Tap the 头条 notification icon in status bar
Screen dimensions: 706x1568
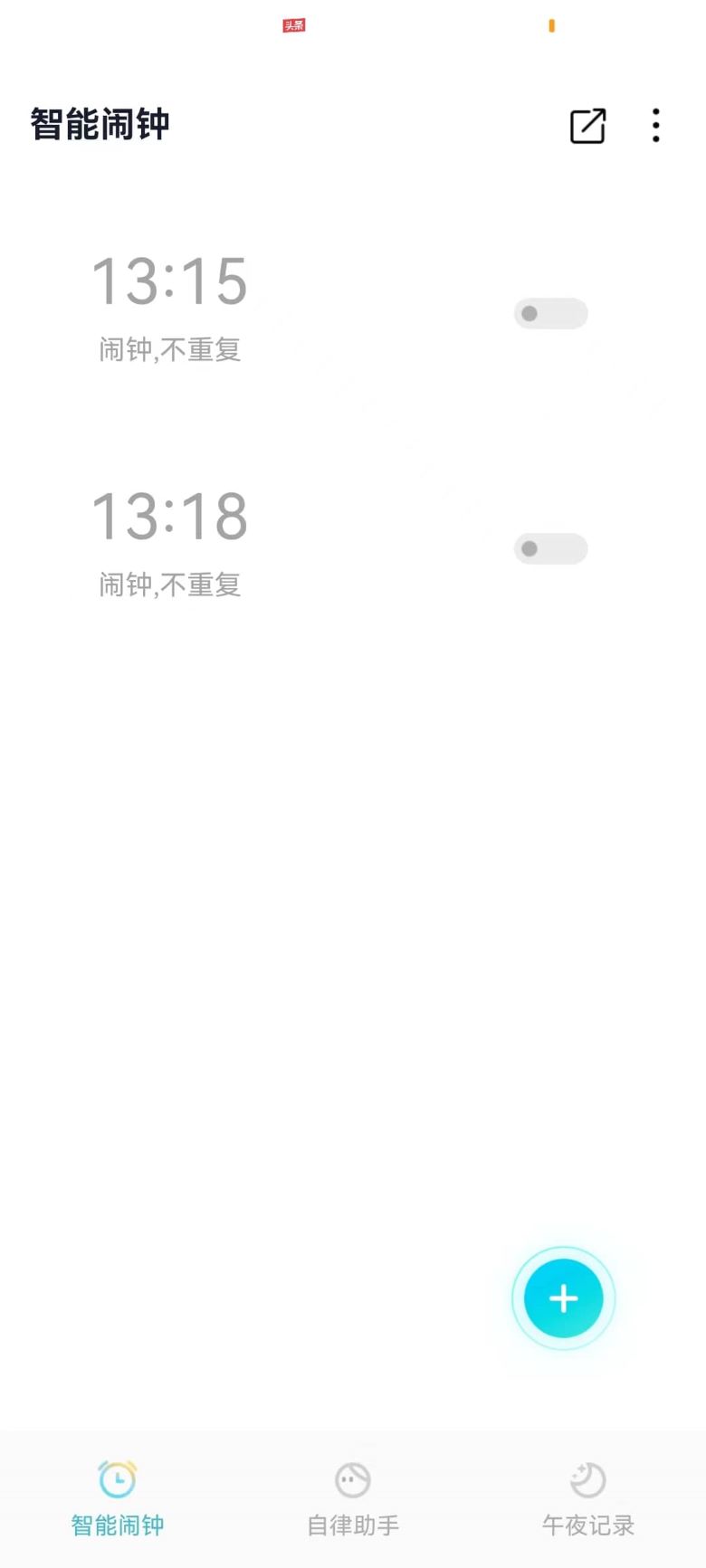293,24
